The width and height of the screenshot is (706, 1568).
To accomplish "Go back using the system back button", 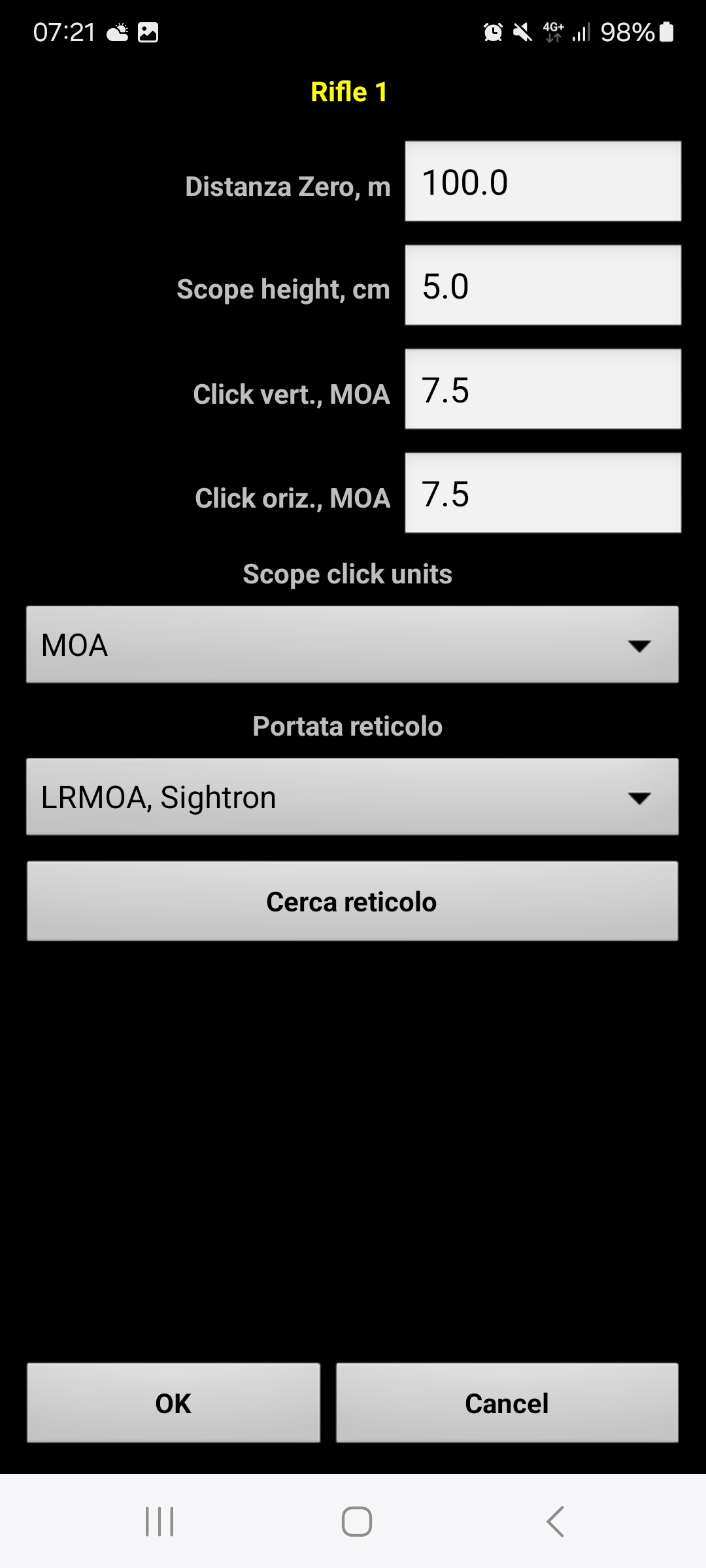I will pyautogui.click(x=555, y=1522).
